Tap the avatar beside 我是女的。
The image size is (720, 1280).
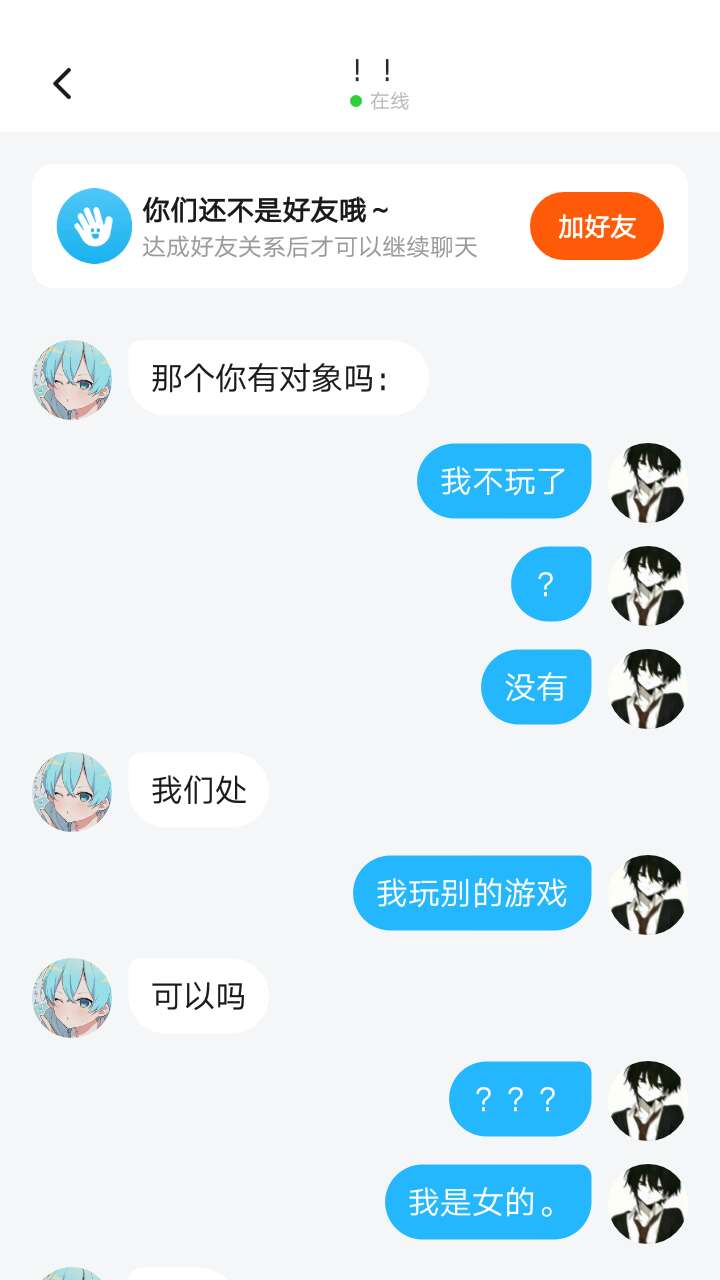(x=647, y=1203)
